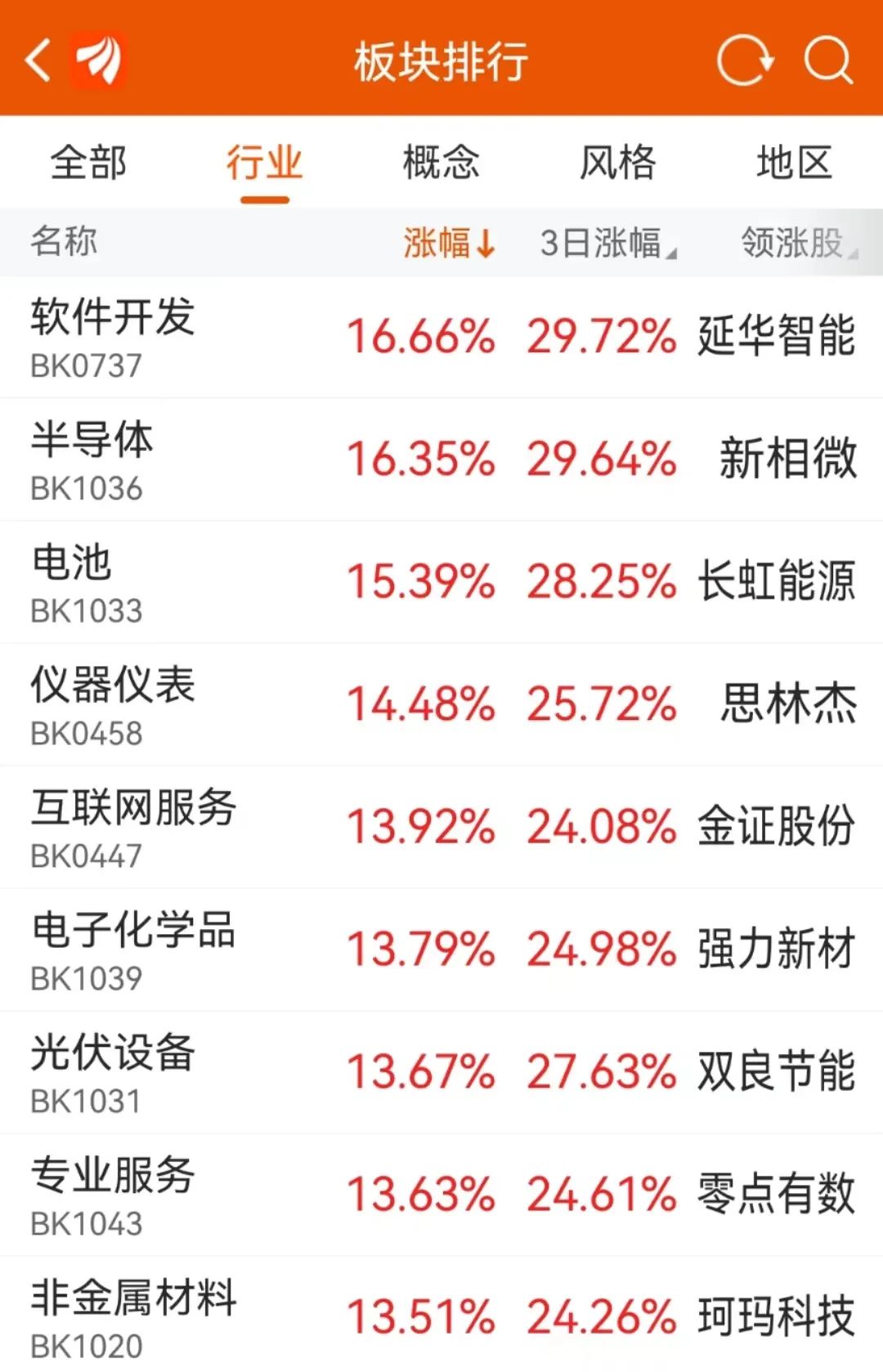The height and width of the screenshot is (1372, 883).
Task: Click the Eastern Fortune app logo icon
Action: coord(98,60)
